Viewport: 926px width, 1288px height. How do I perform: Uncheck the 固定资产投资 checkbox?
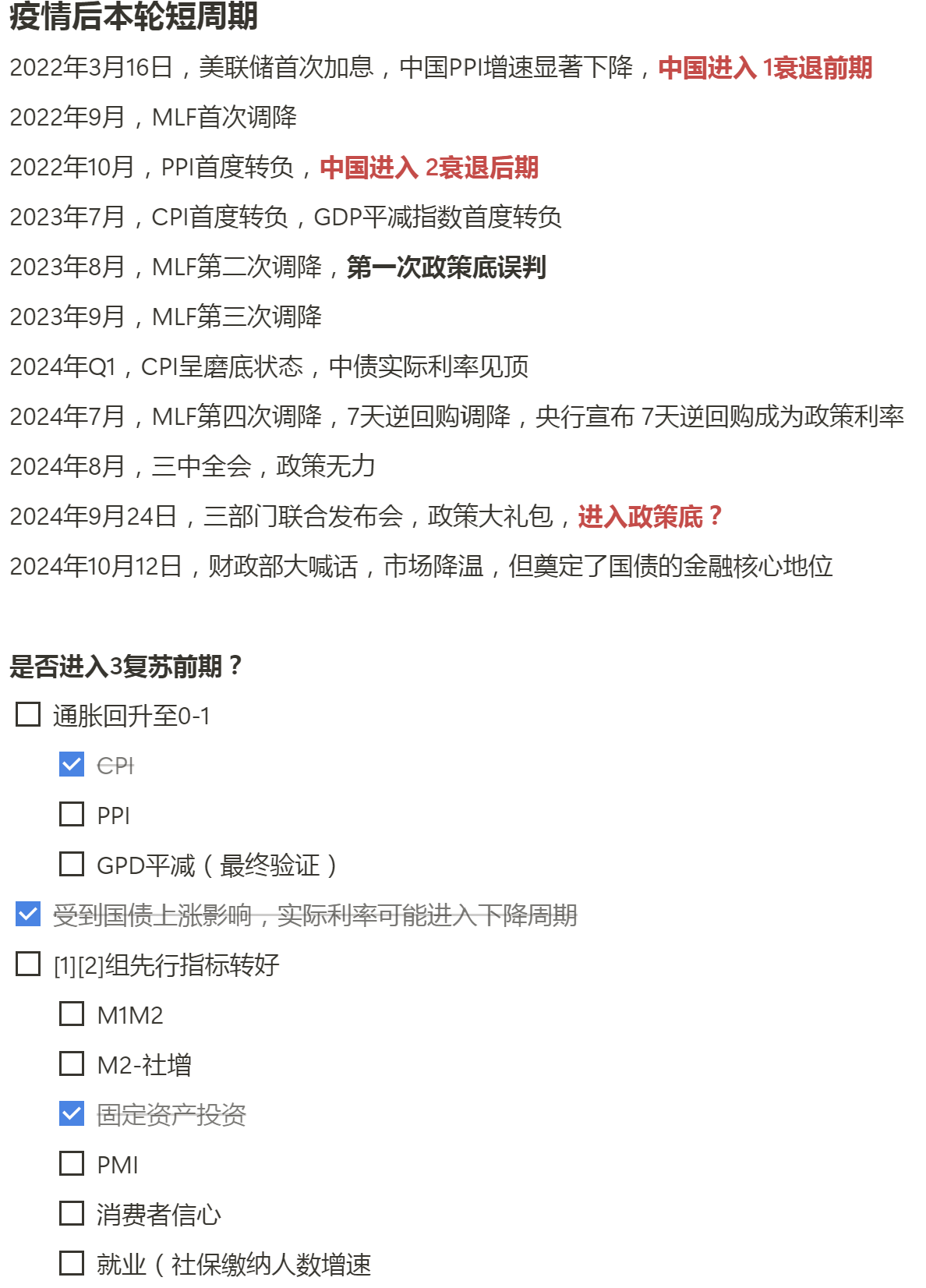click(72, 1113)
